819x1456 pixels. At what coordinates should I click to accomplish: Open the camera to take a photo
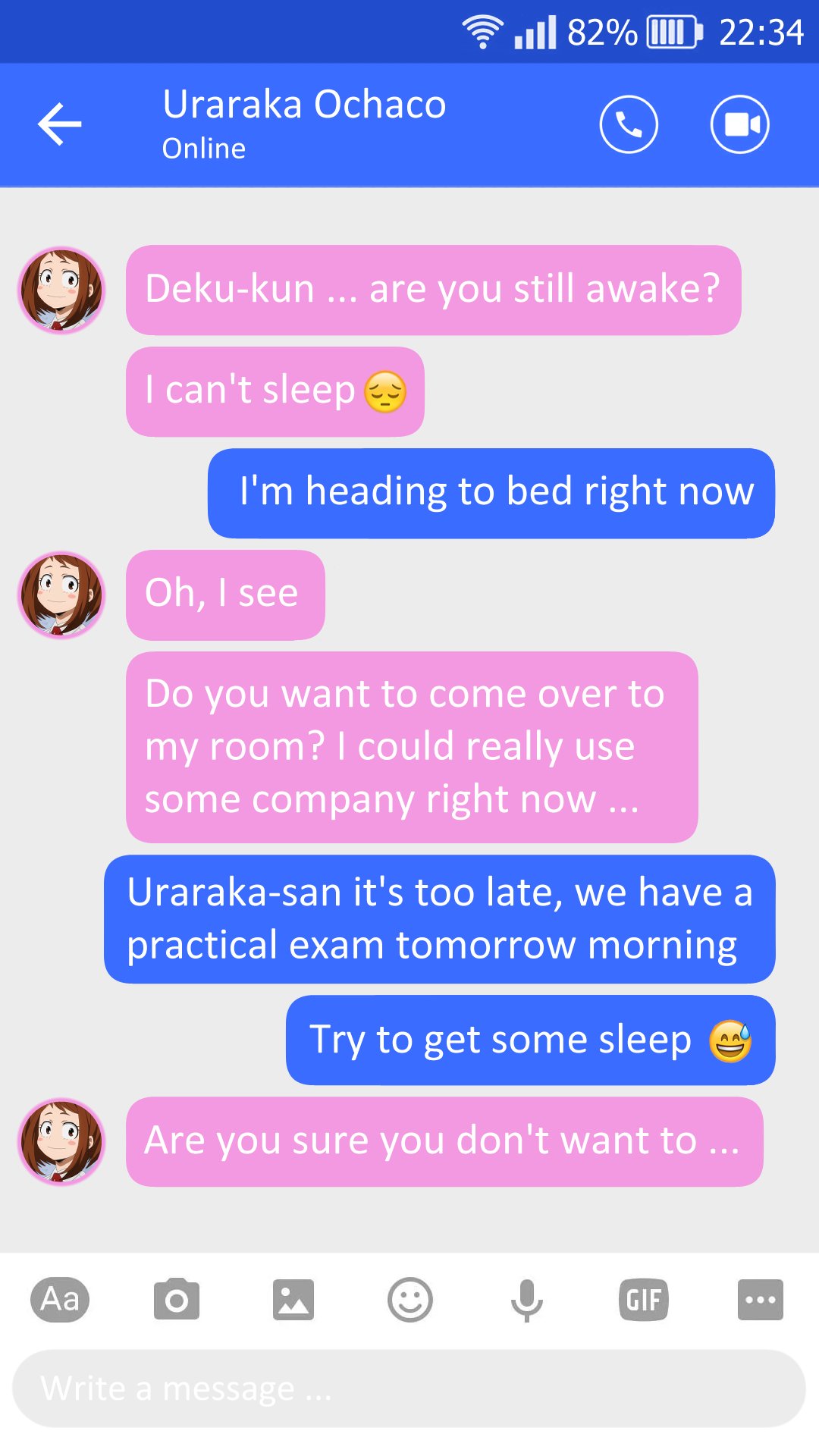(177, 1300)
